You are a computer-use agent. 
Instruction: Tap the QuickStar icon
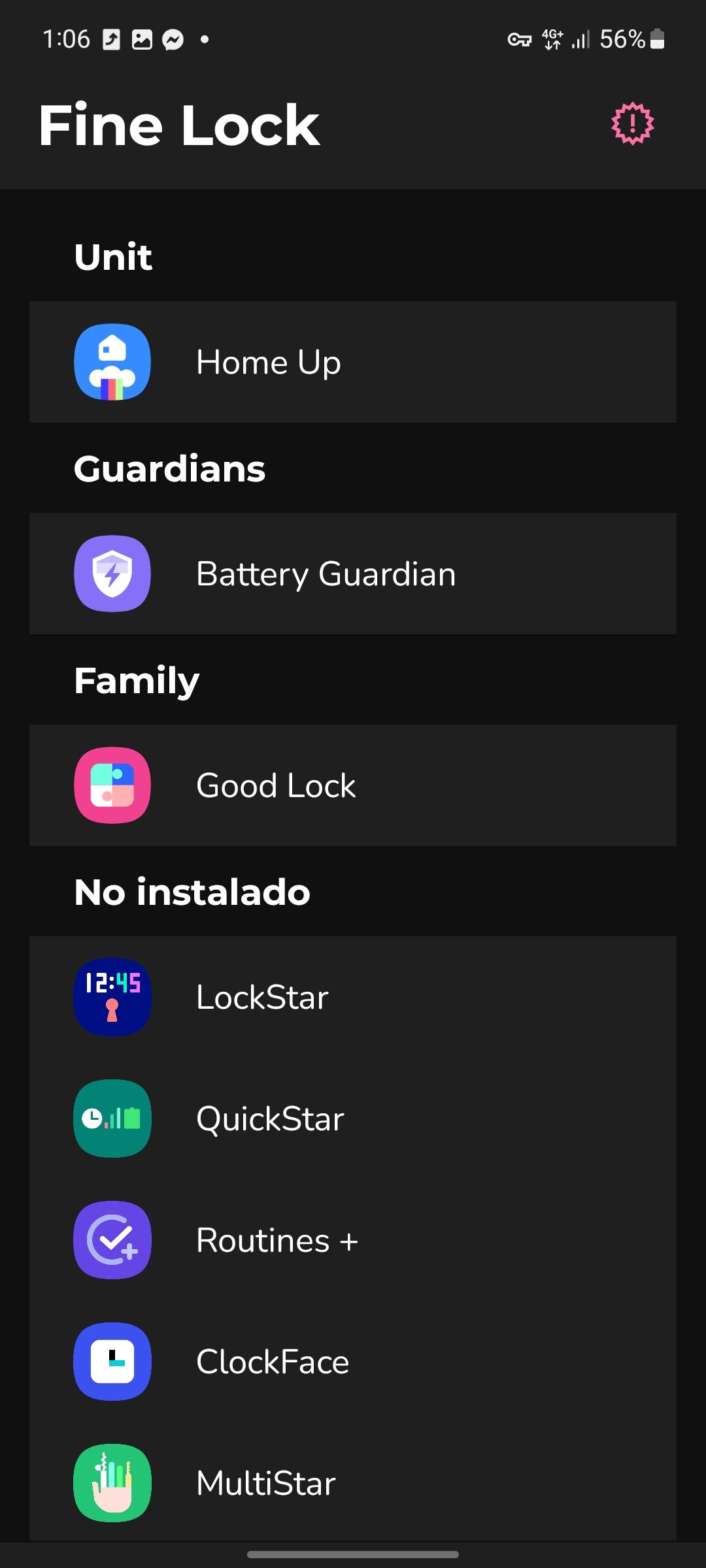point(112,1117)
